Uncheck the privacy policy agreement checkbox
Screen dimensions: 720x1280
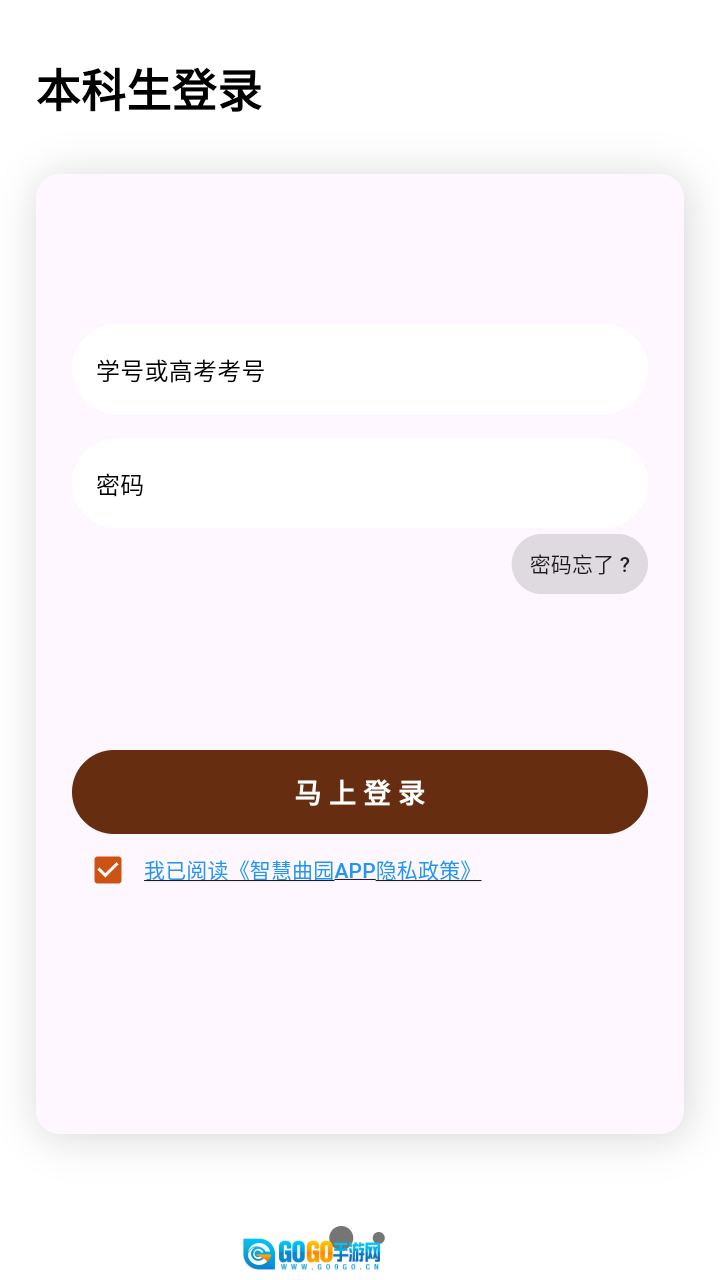click(108, 870)
